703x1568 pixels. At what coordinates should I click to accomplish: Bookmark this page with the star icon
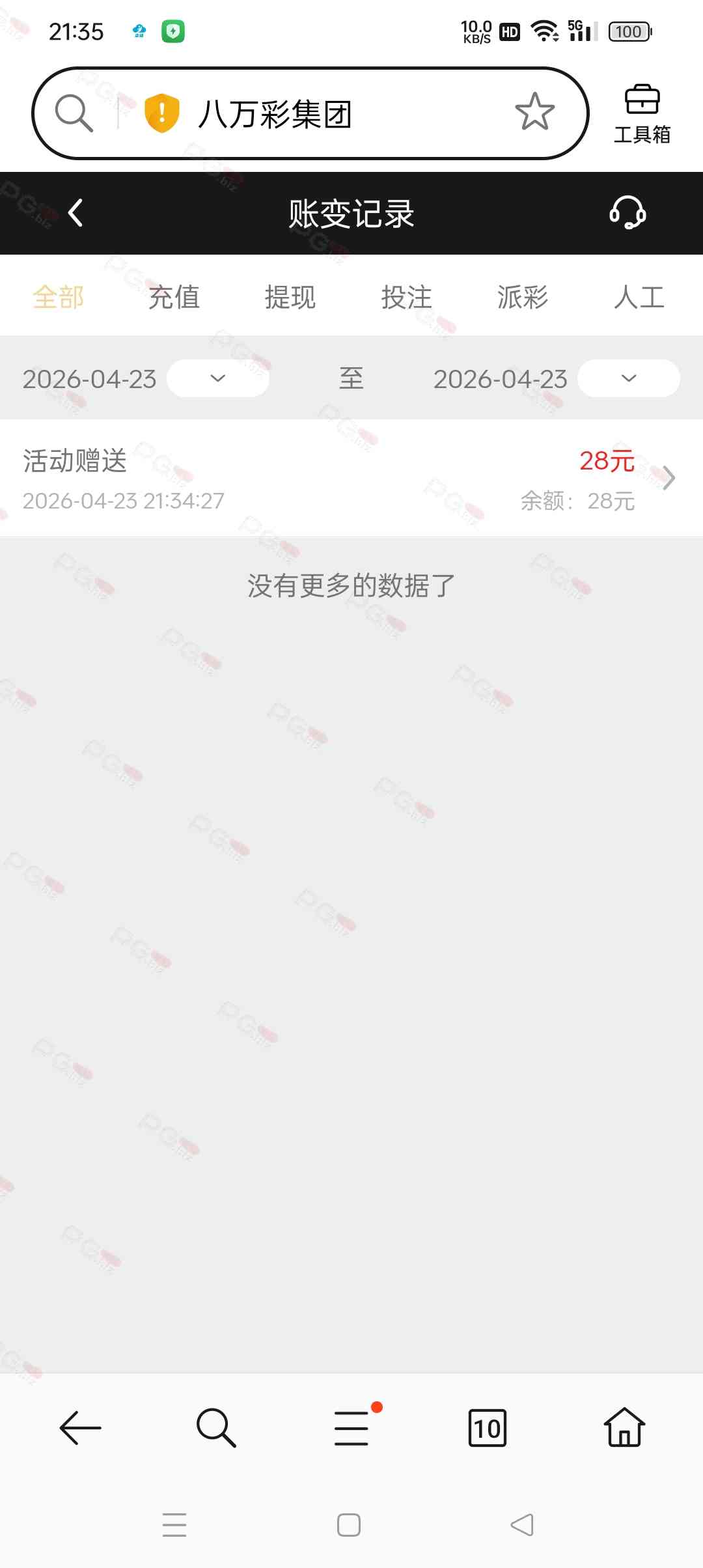[534, 112]
